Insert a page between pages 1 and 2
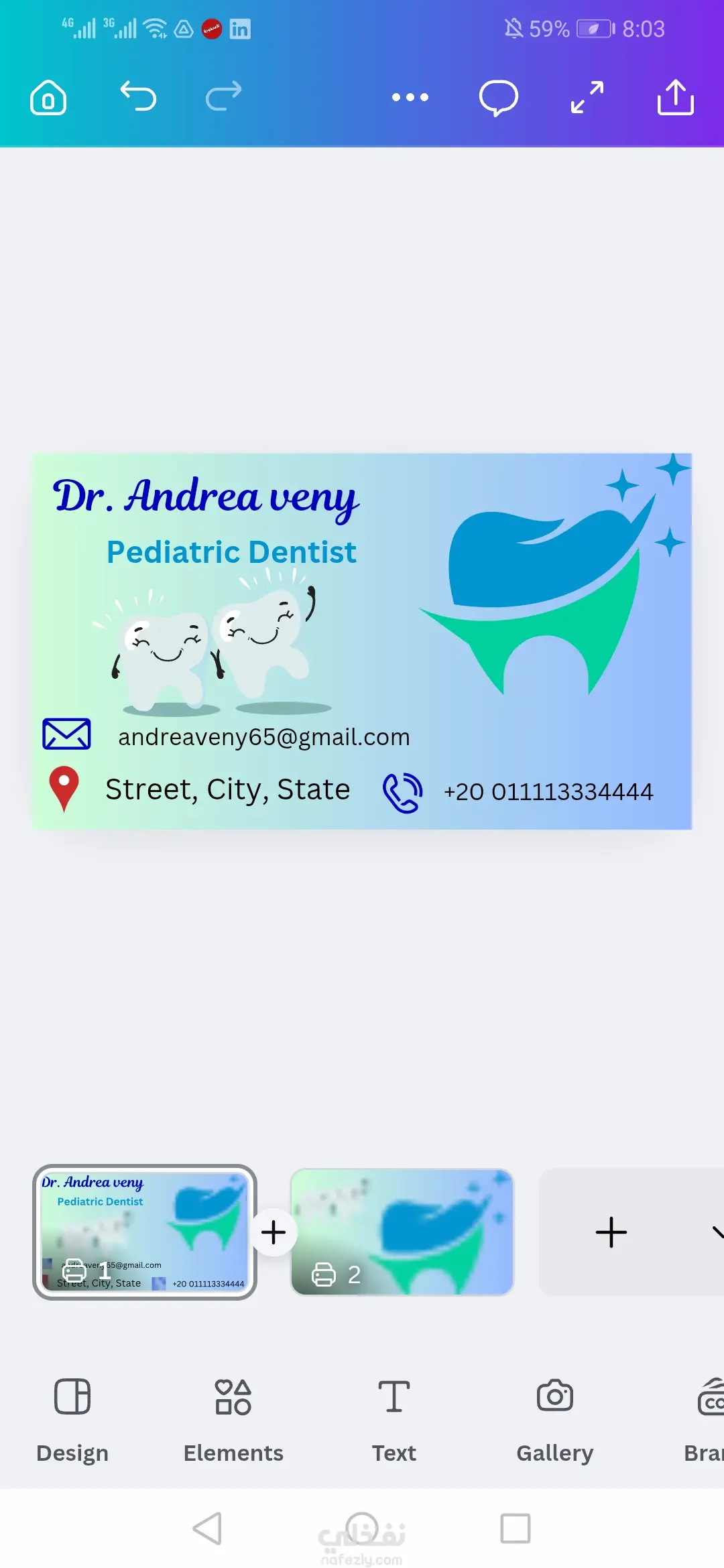724x1568 pixels. [274, 1232]
